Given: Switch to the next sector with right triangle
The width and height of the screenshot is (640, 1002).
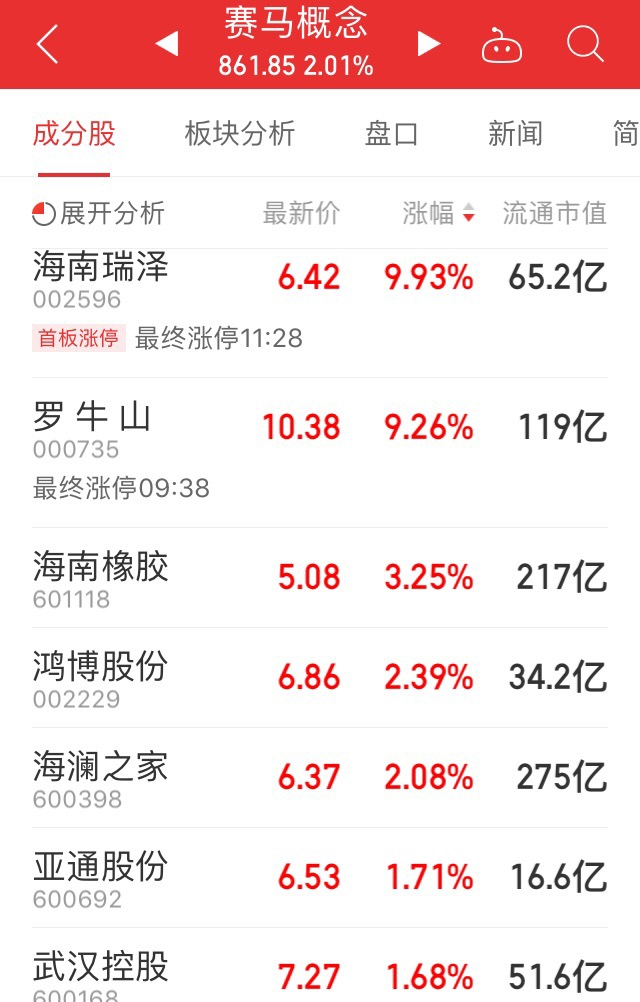Looking at the screenshot, I should [429, 44].
